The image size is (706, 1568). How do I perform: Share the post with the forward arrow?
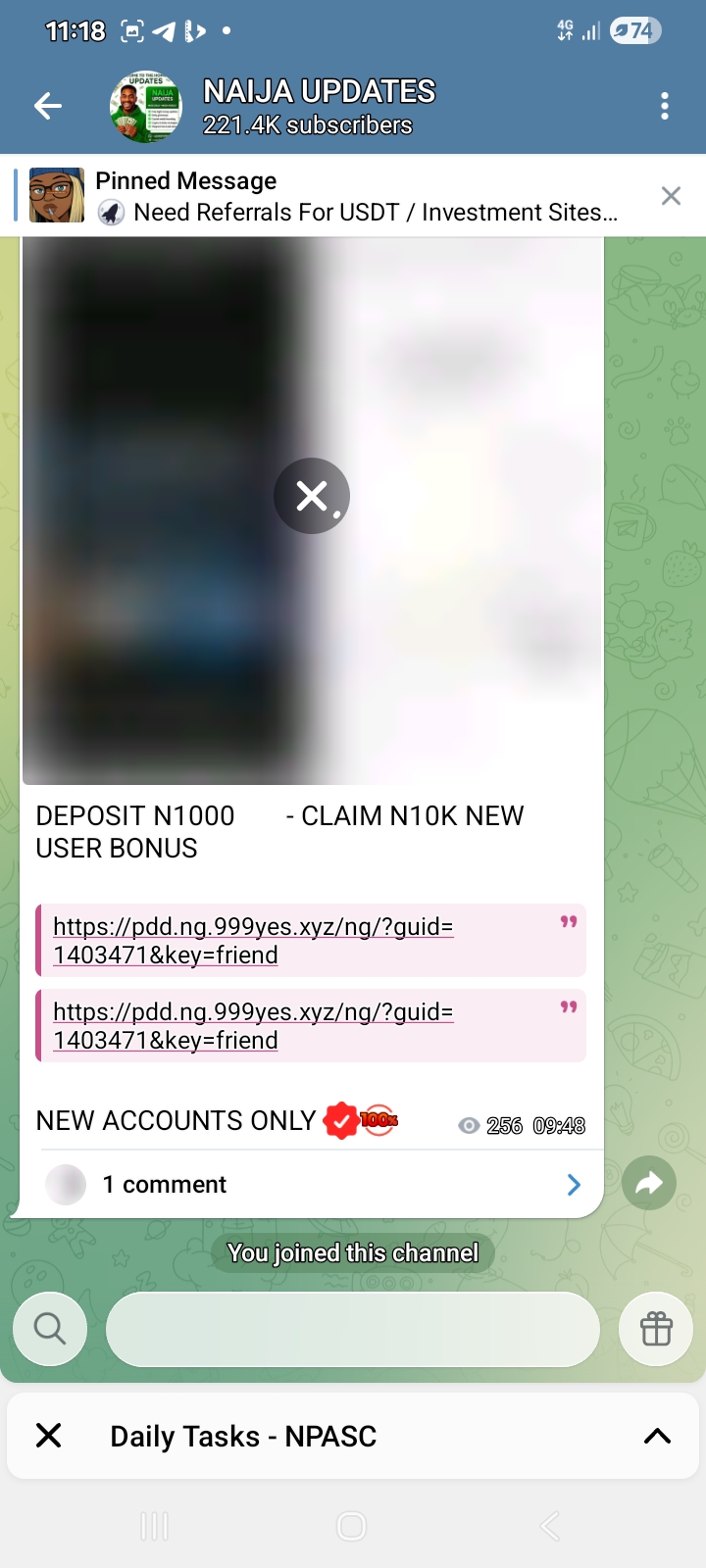coord(649,1184)
